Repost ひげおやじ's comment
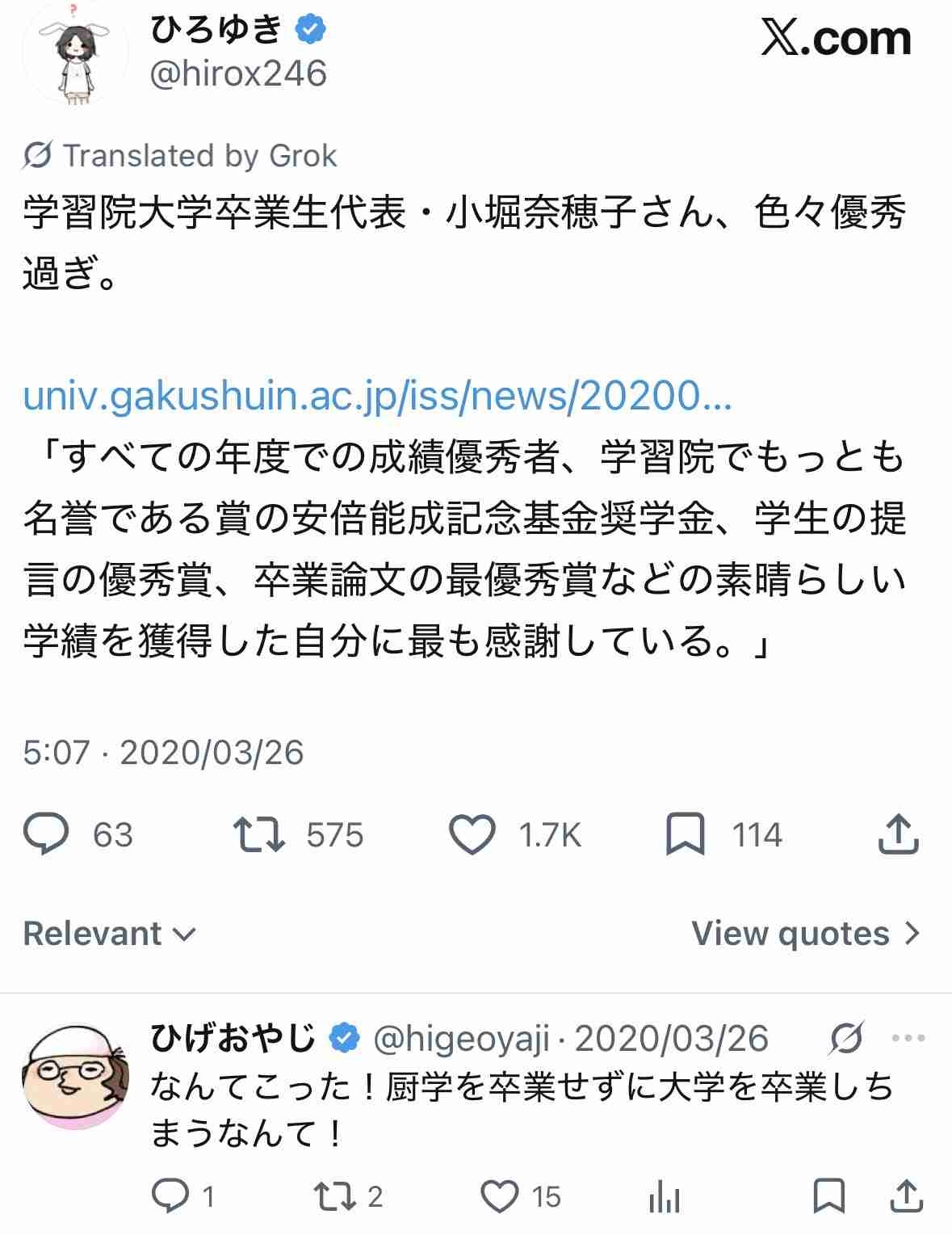This screenshot has height=1235, width=952. [334, 1196]
